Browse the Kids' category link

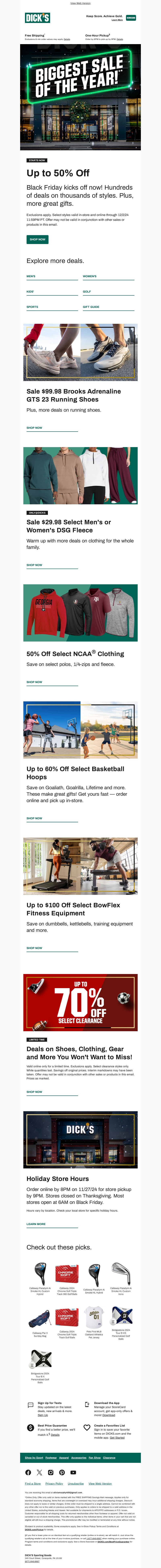30,292
